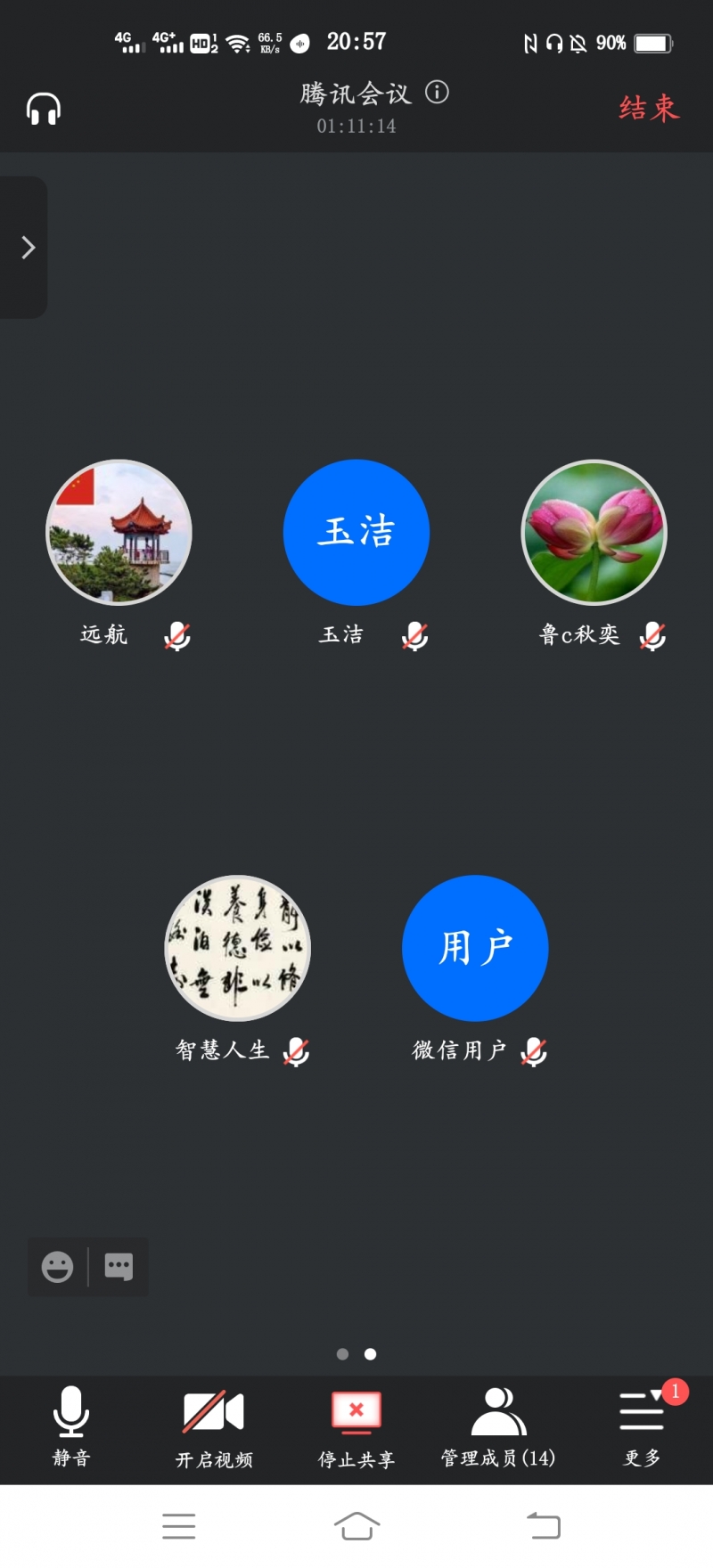The image size is (713, 1568).
Task: Tap the 腾讯会议 meeting title
Action: pyautogui.click(x=356, y=94)
